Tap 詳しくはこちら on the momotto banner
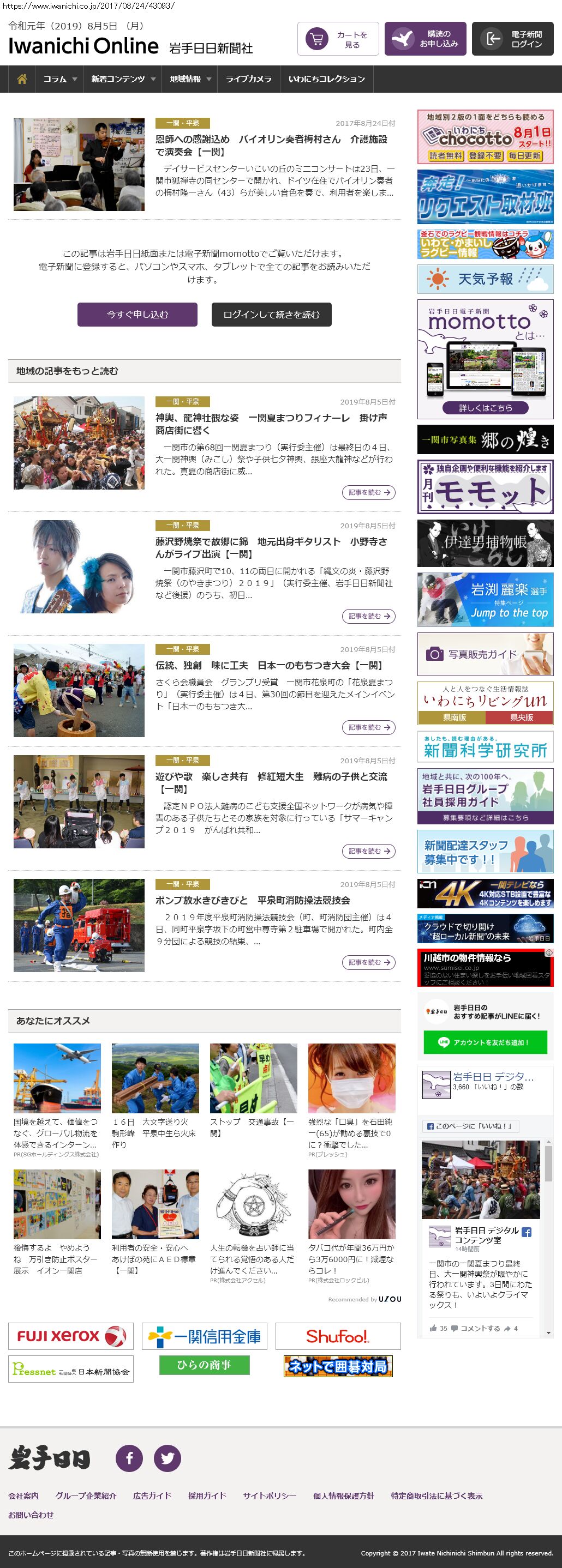 [485, 408]
